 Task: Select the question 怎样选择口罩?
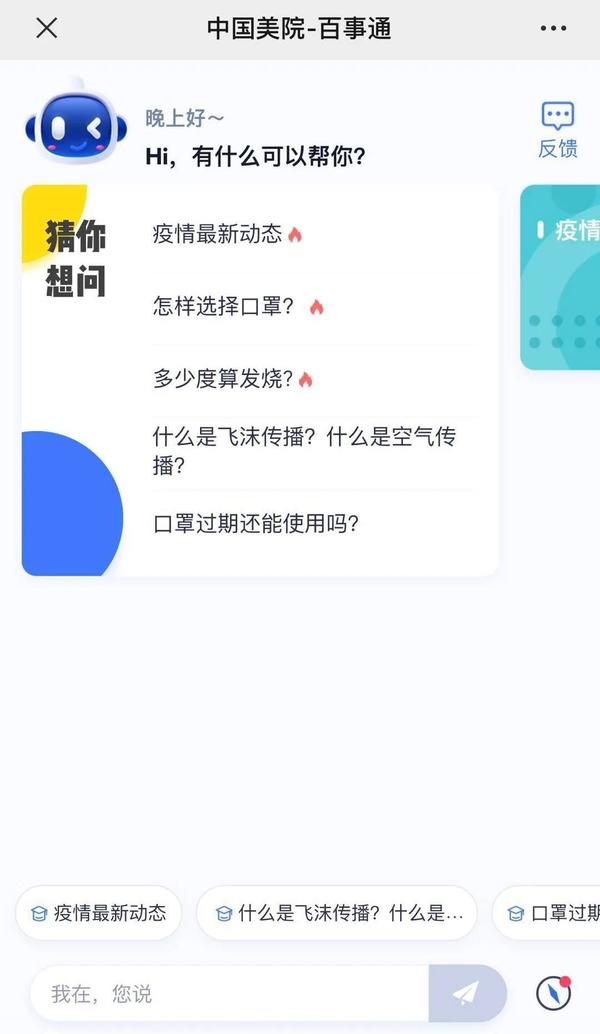(224, 307)
